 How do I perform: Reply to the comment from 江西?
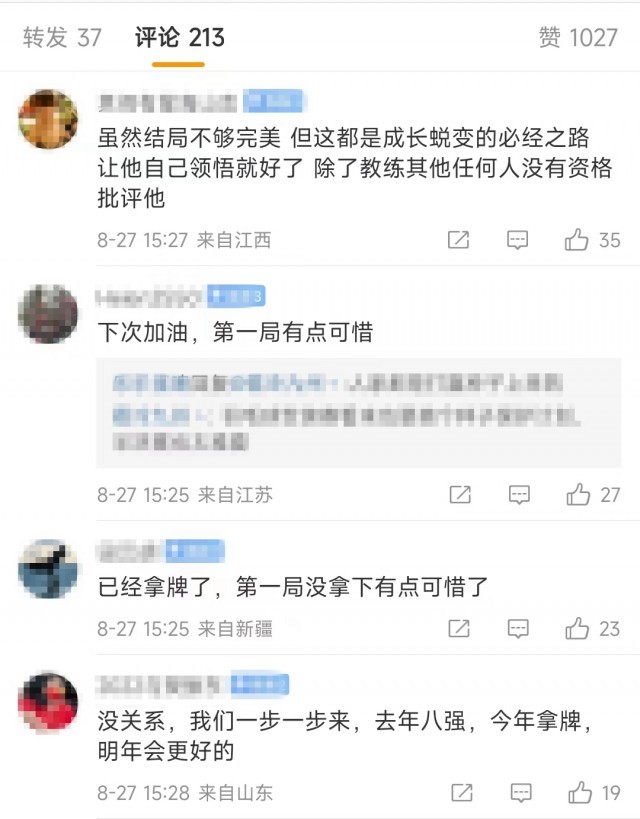point(518,240)
